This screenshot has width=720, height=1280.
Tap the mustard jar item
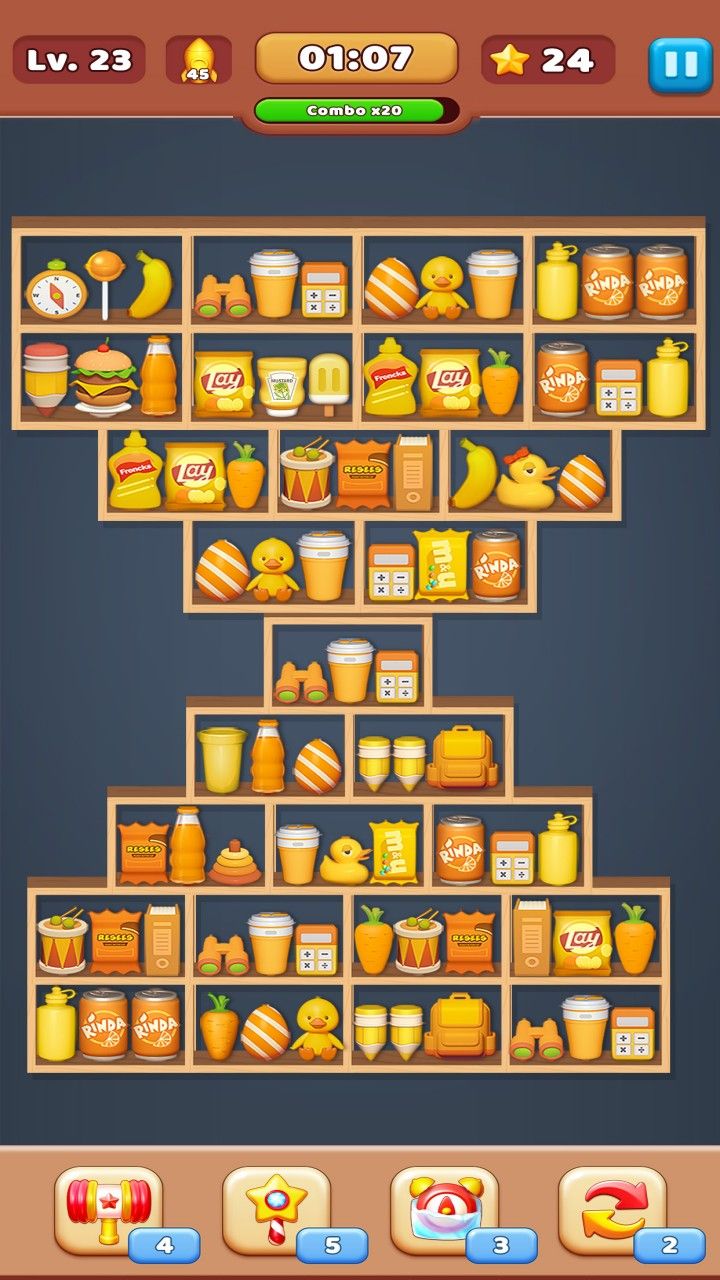281,384
